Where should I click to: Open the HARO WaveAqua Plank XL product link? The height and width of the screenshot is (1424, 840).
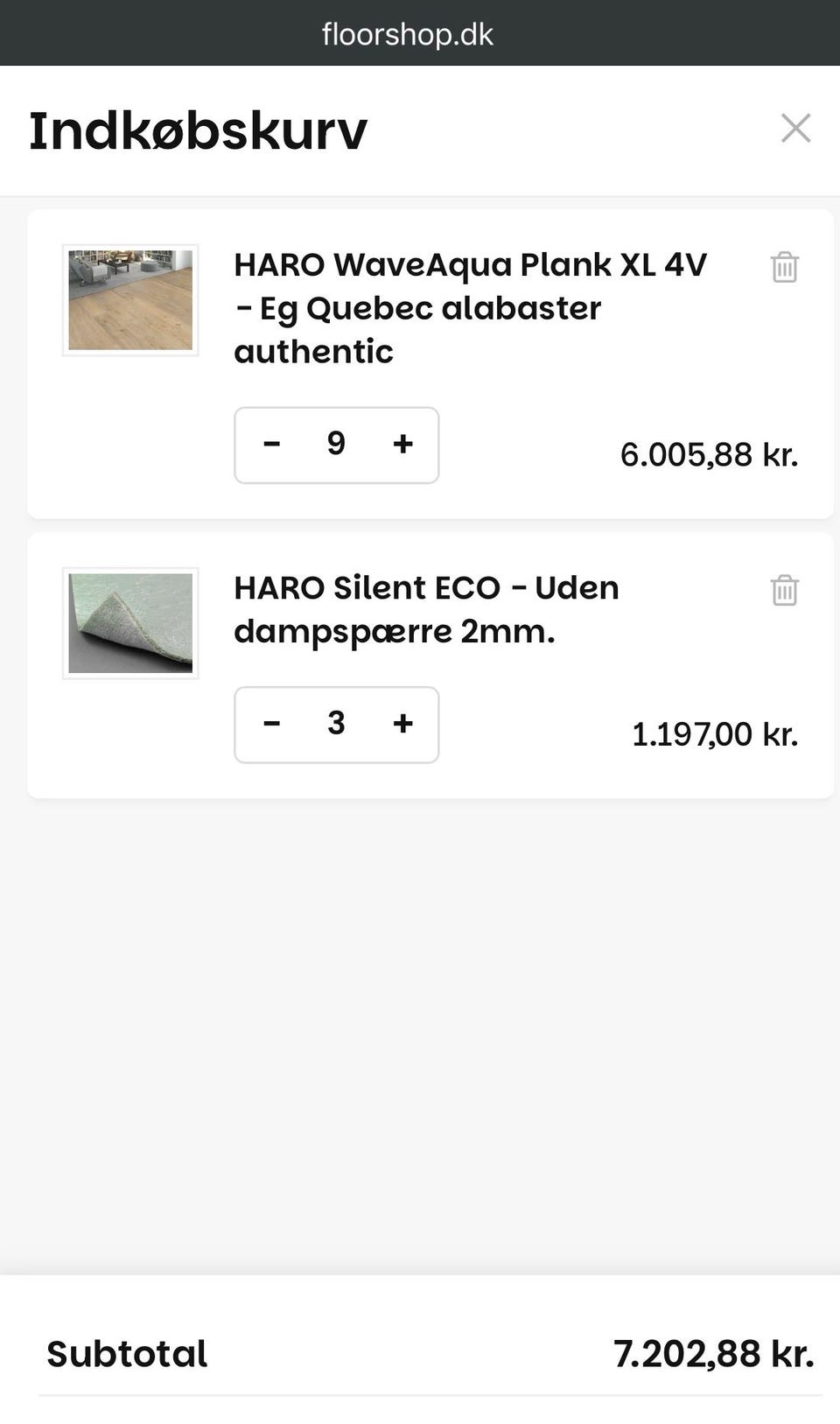coord(470,308)
